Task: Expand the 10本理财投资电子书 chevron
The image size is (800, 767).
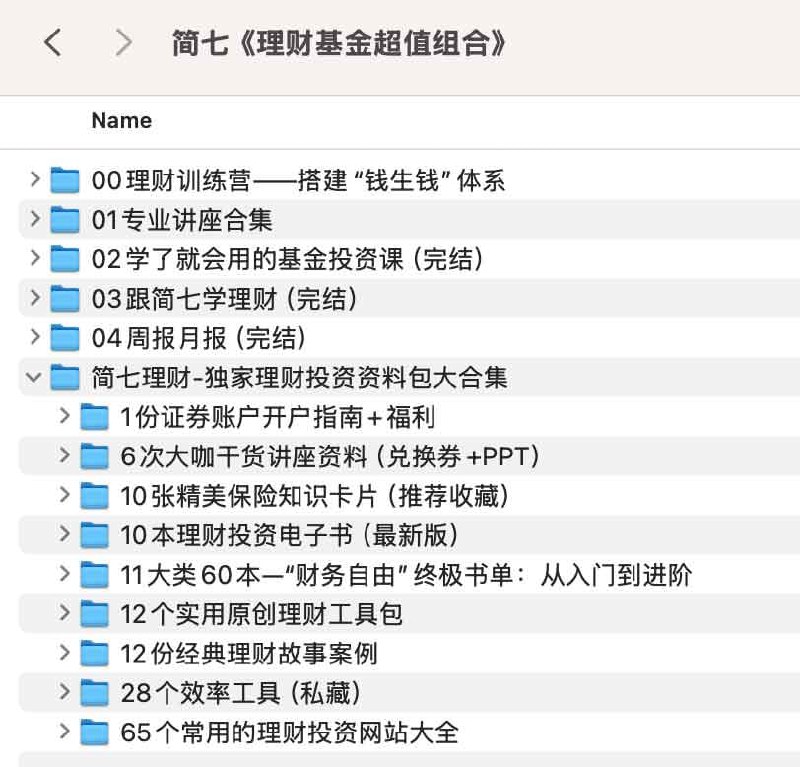Action: click(65, 535)
